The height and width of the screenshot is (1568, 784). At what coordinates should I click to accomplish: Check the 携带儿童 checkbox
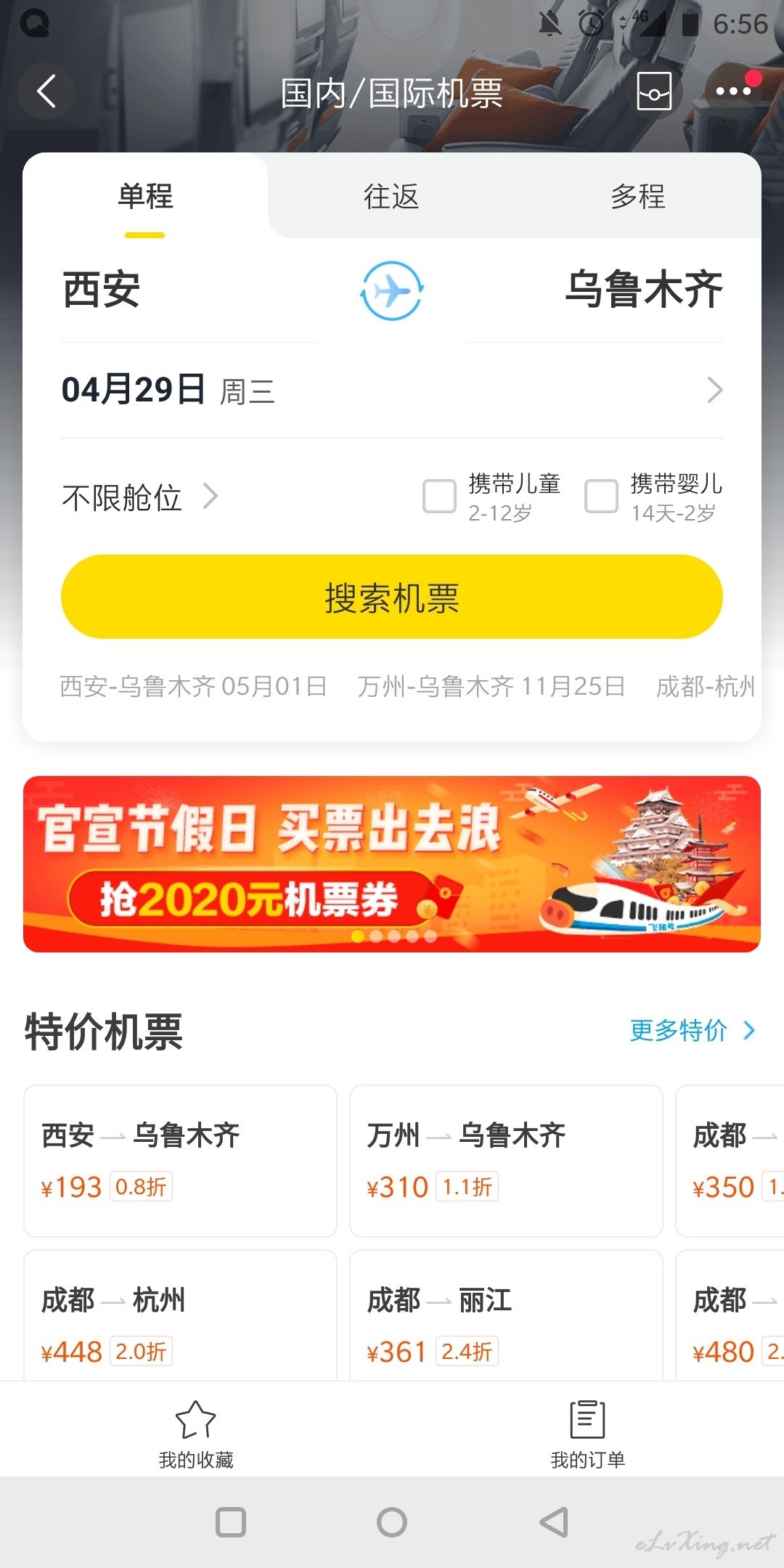pos(439,497)
